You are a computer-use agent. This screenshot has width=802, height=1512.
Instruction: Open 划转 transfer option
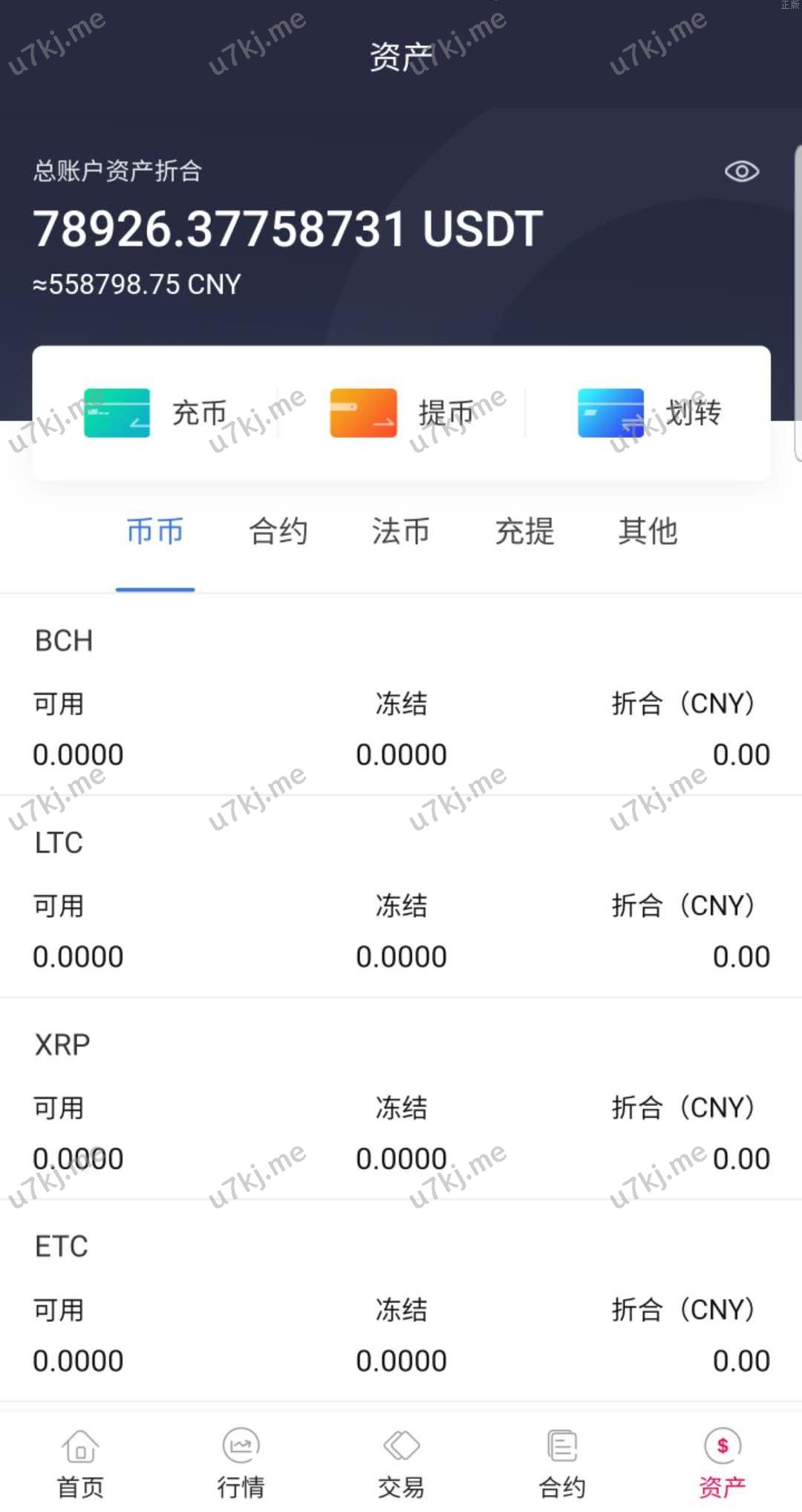(x=649, y=413)
